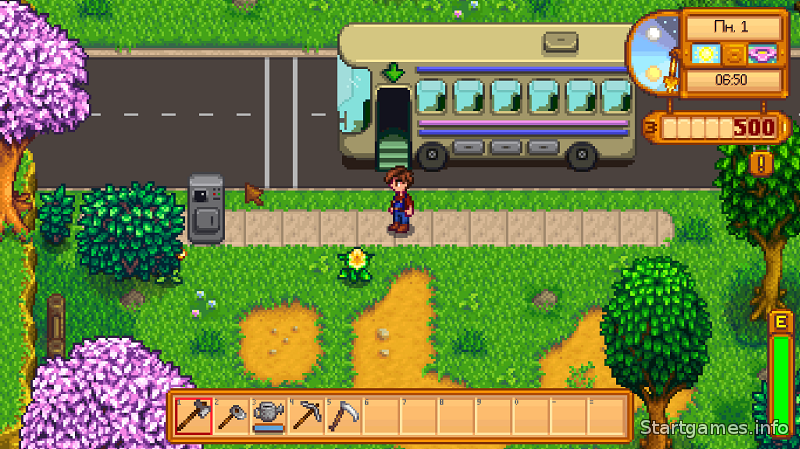Select the hoe in the toolbar
The image size is (800, 449).
coord(231,414)
